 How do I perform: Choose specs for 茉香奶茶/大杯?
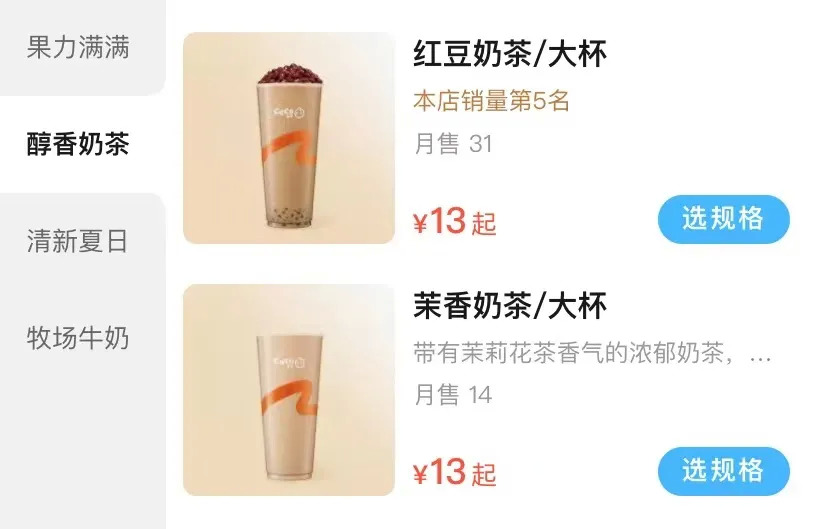point(723,471)
